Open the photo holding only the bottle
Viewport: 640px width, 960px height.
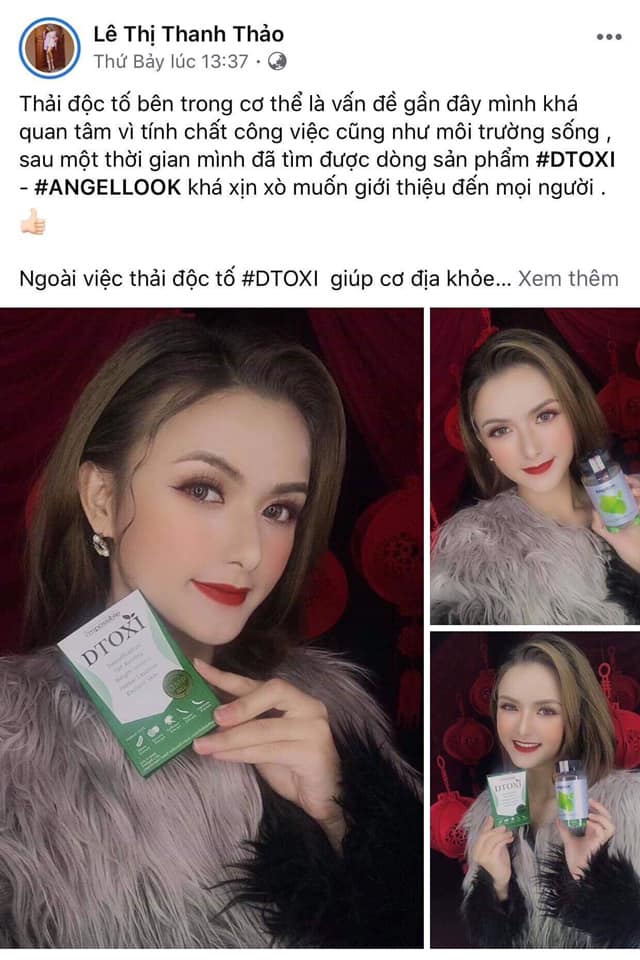[x=535, y=466]
